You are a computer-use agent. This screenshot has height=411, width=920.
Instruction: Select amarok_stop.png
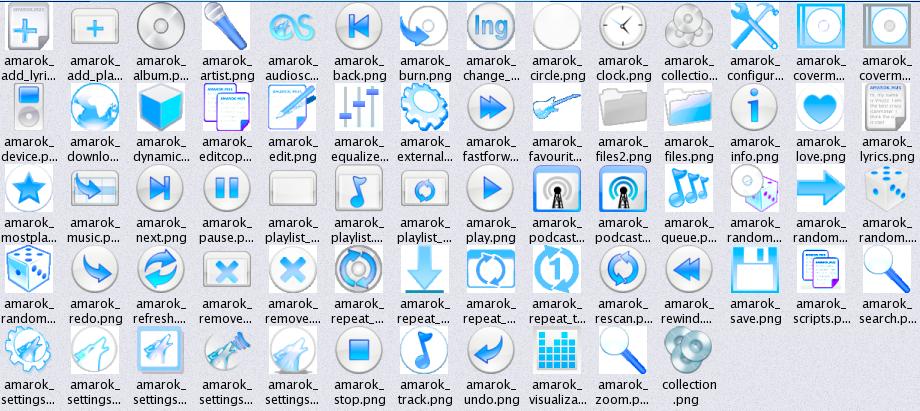coord(358,351)
